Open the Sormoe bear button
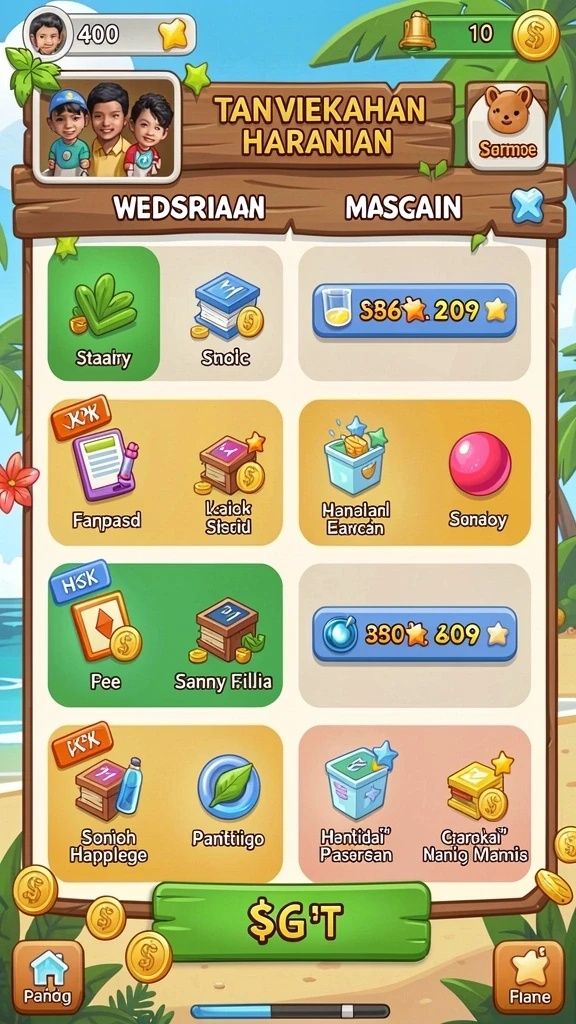576x1024 pixels. pyautogui.click(x=507, y=127)
